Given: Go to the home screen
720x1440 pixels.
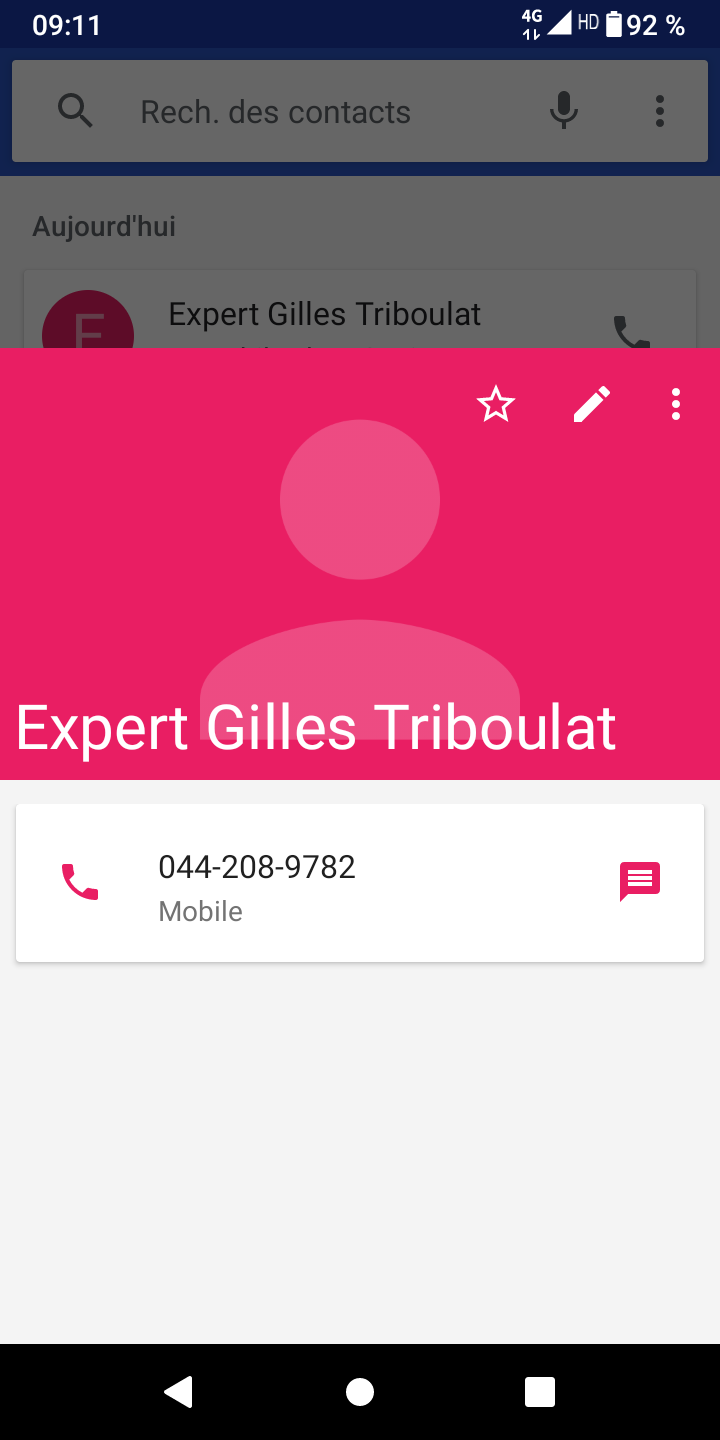Looking at the screenshot, I should pyautogui.click(x=360, y=1392).
